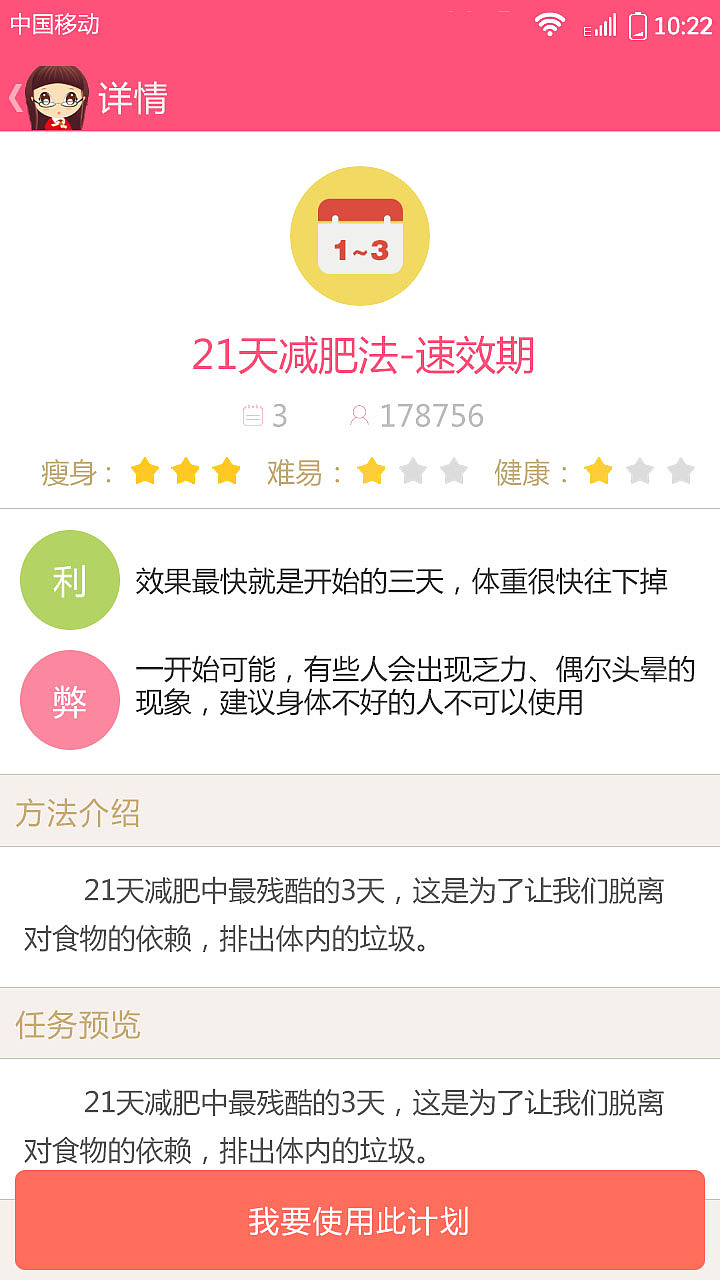Tap the person icon beside 178756
720x1280 pixels.
coord(358,415)
